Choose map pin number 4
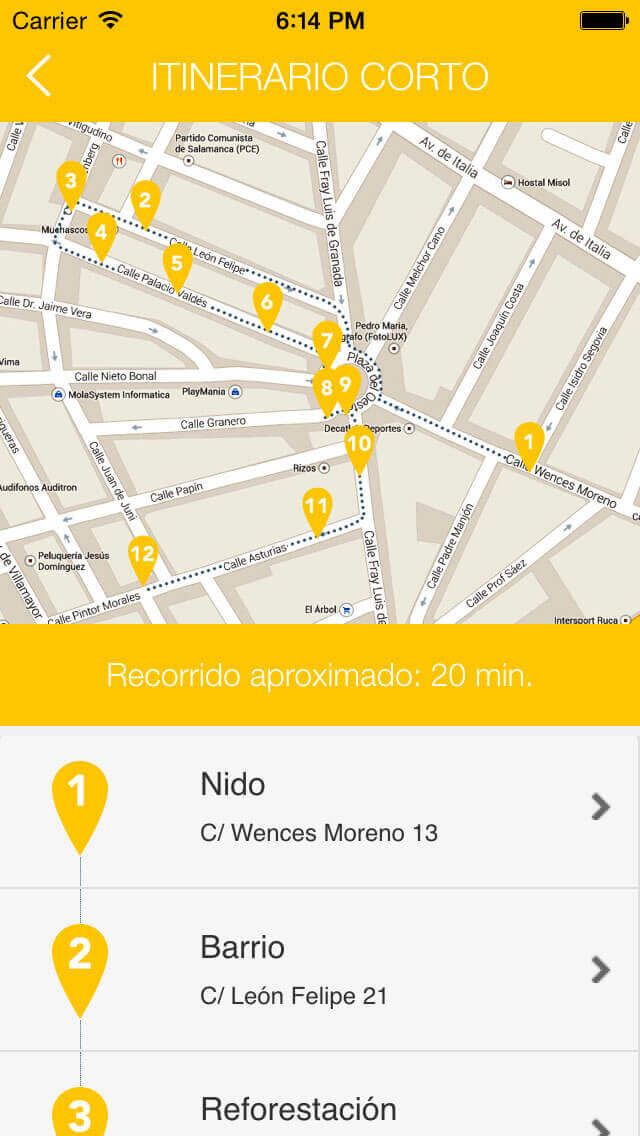This screenshot has height=1136, width=640. 100,233
